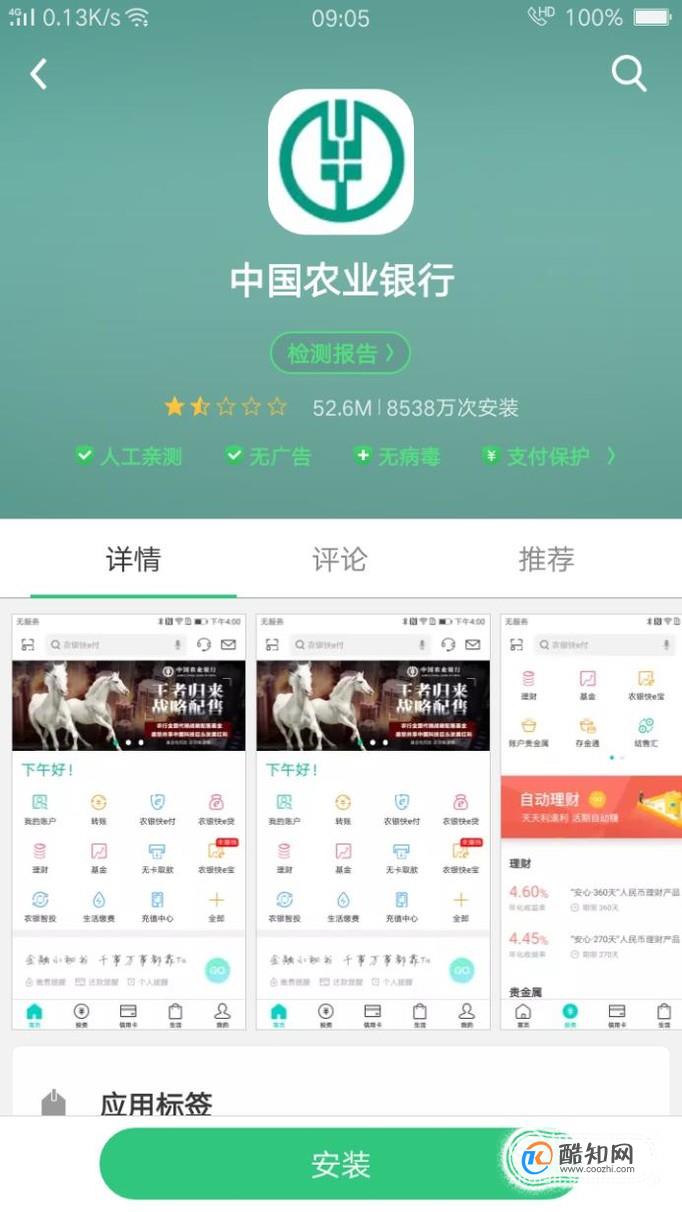Image resolution: width=682 pixels, height=1212 pixels.
Task: Expand the 支付保护 safety details arrow
Action: coord(611,456)
